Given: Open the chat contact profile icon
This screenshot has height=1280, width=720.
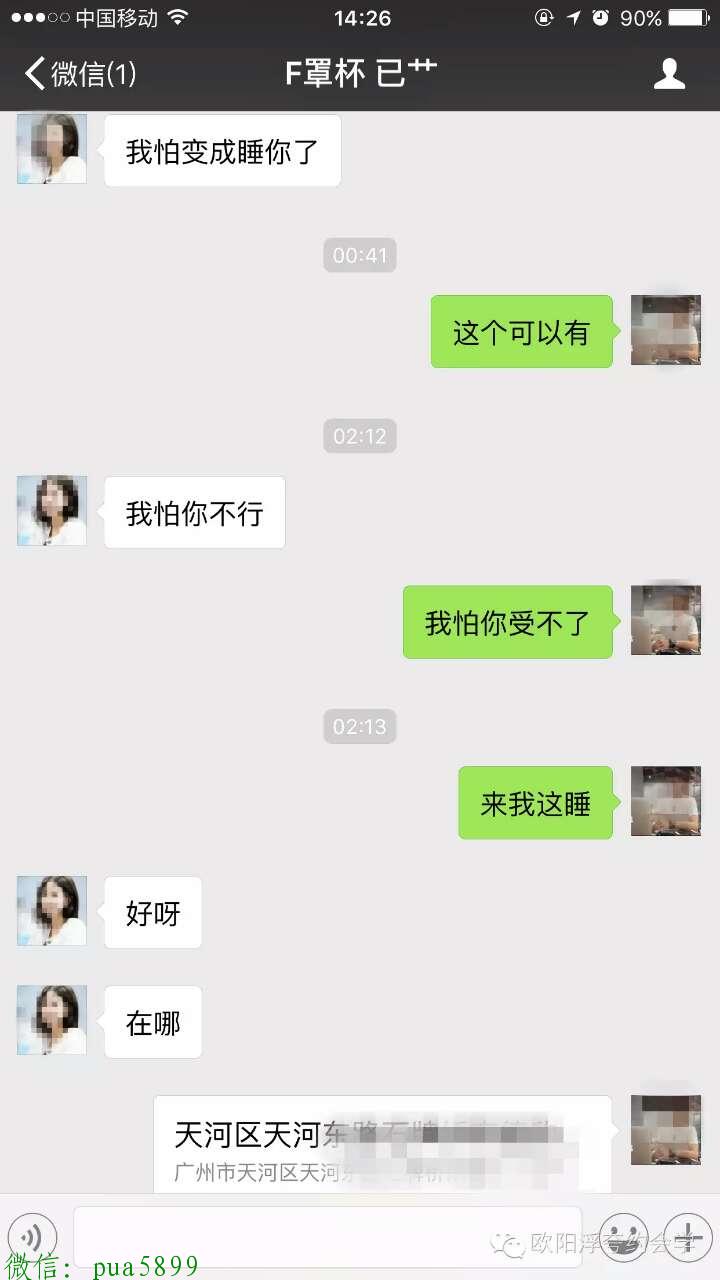Looking at the screenshot, I should pyautogui.click(x=669, y=74).
